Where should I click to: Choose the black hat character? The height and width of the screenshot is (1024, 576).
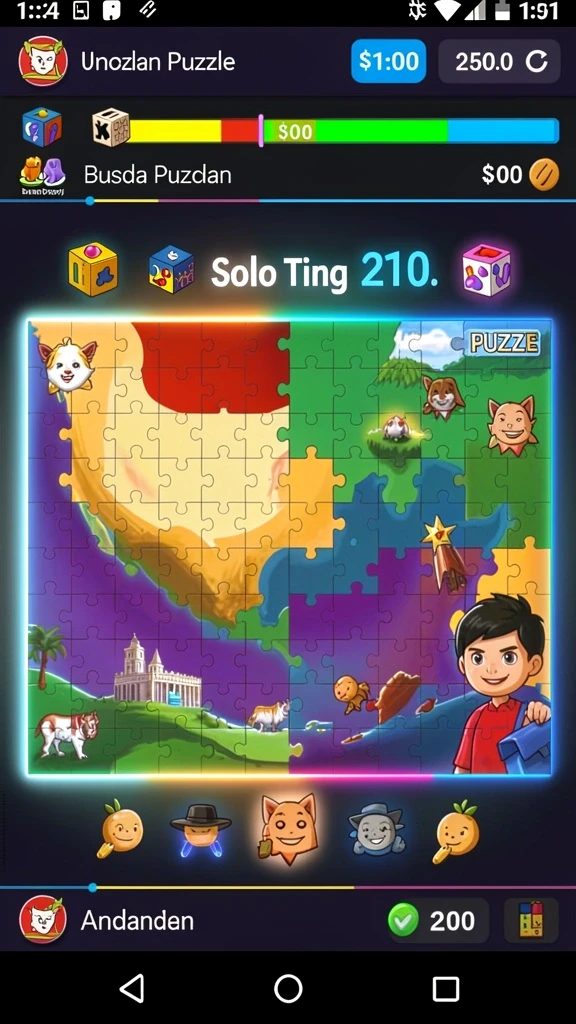(200, 829)
